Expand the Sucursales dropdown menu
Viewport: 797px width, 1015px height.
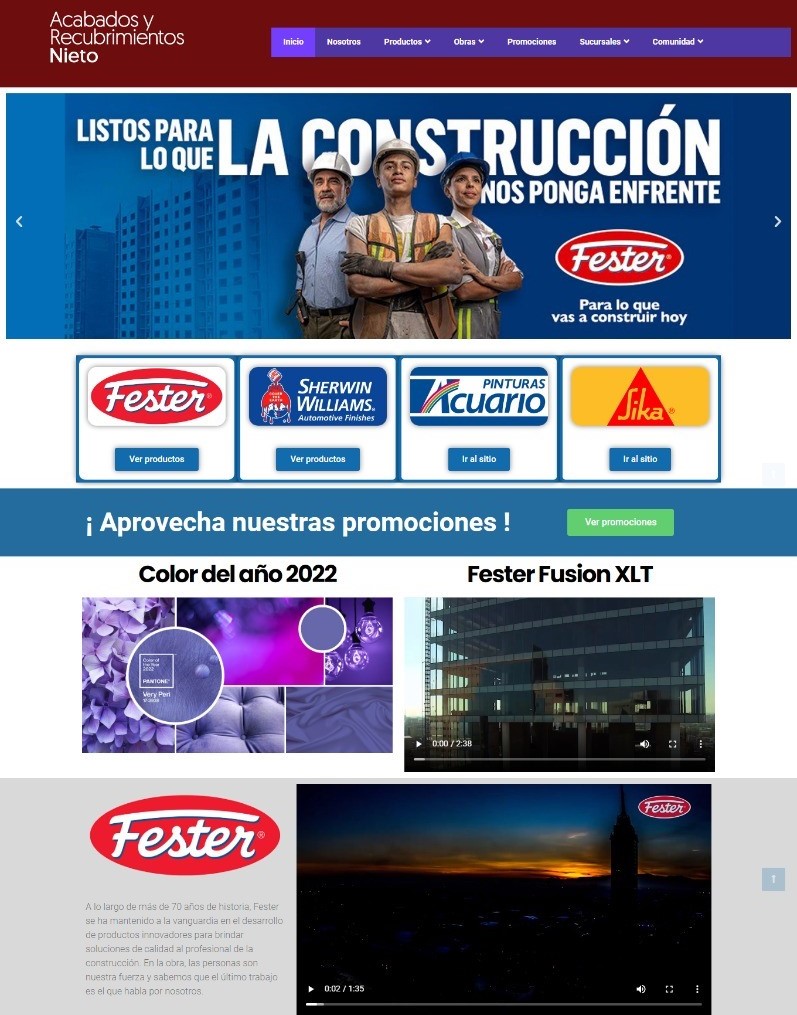point(604,42)
